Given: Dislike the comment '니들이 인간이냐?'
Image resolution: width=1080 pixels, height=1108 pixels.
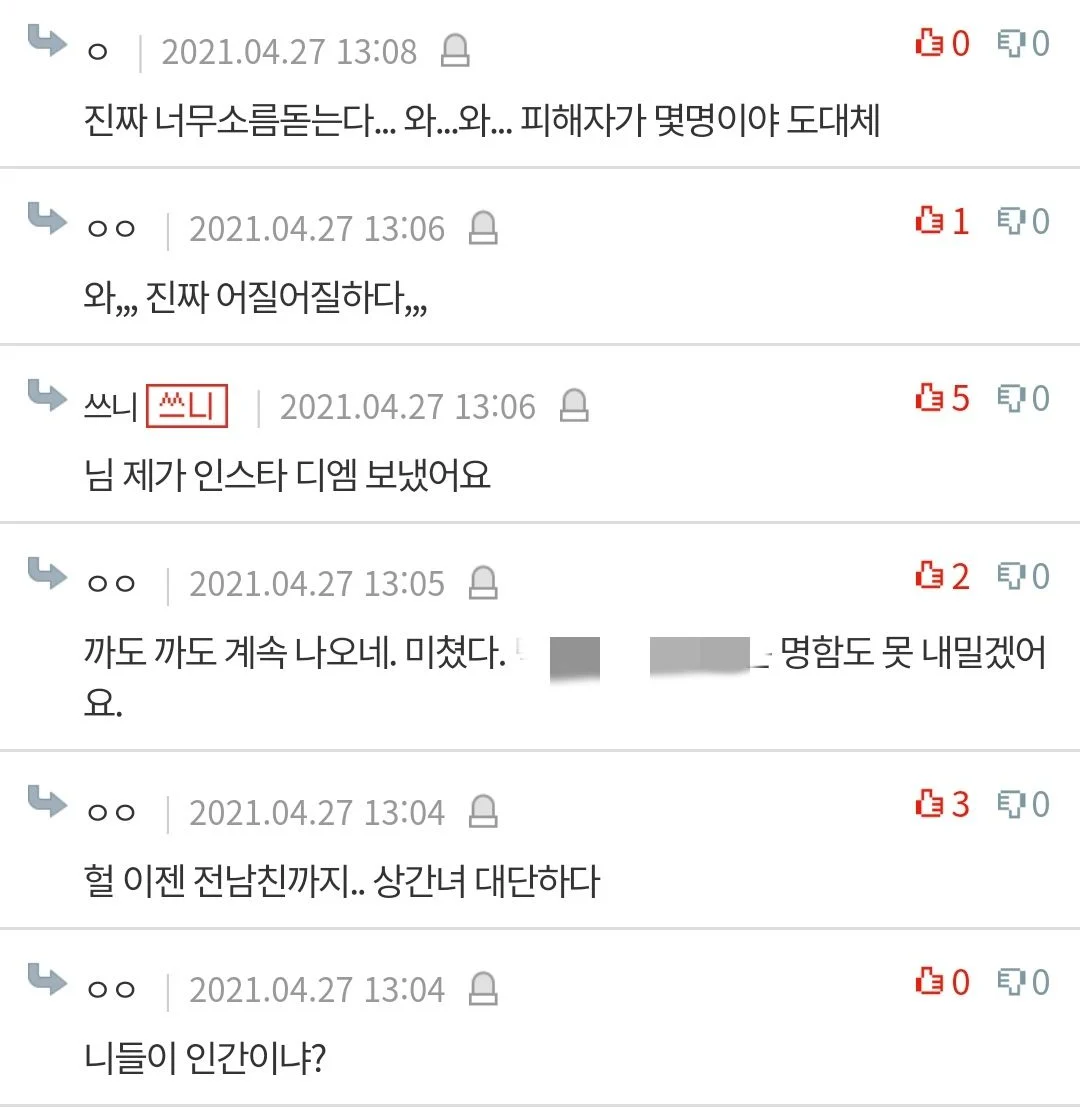Looking at the screenshot, I should (1012, 982).
